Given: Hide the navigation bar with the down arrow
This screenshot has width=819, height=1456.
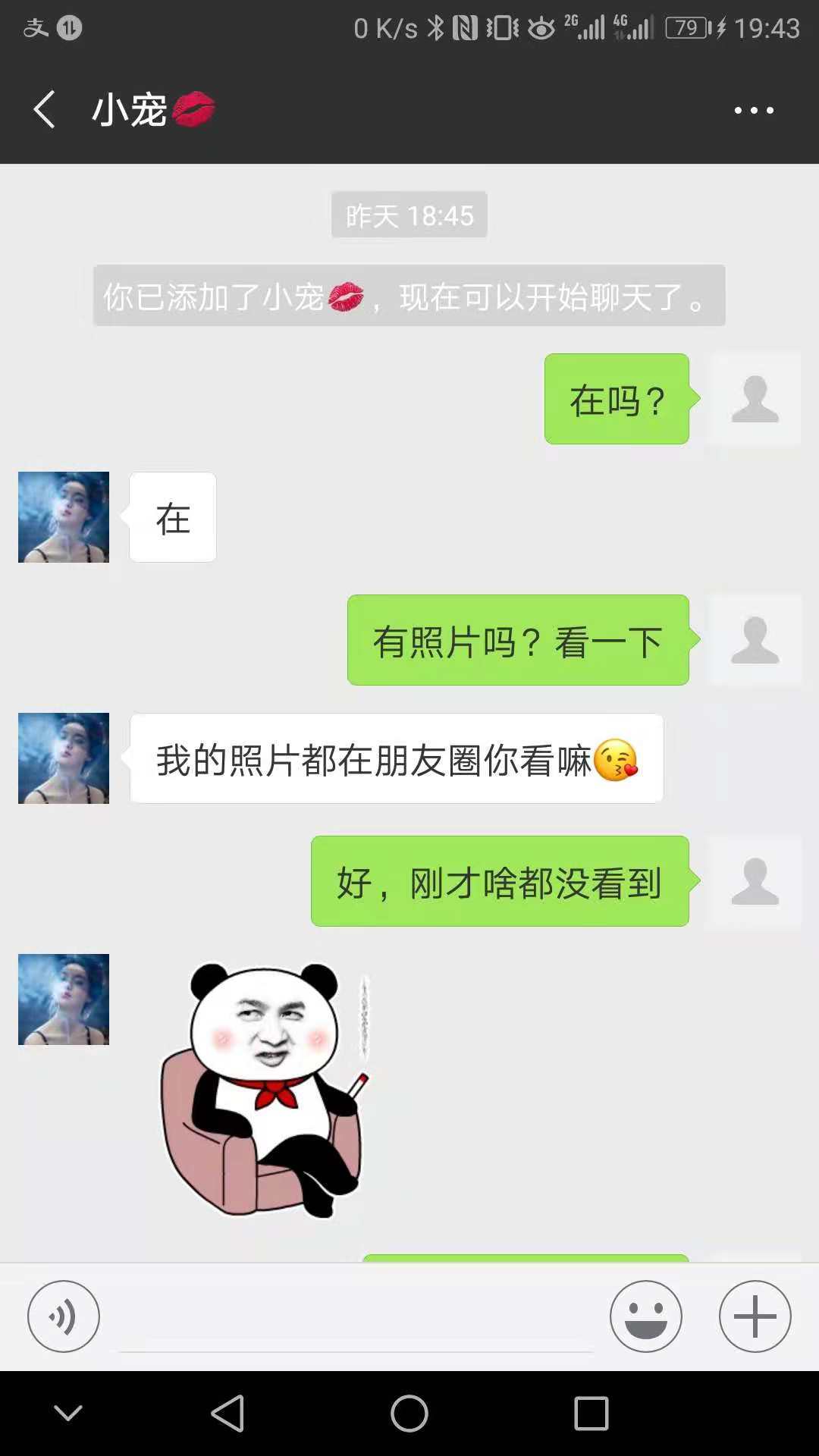Looking at the screenshot, I should click(x=68, y=1414).
